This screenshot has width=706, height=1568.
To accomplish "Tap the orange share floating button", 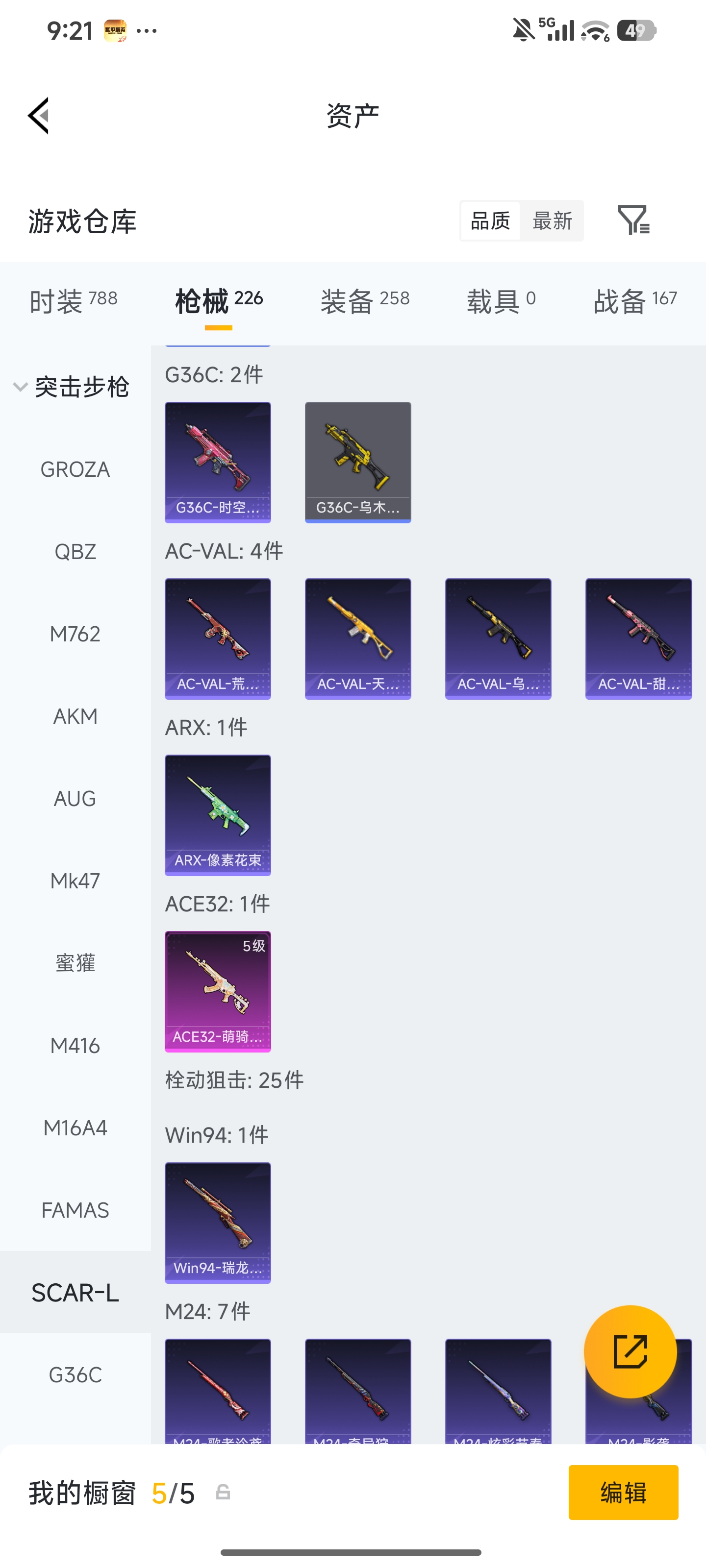I will click(630, 1351).
